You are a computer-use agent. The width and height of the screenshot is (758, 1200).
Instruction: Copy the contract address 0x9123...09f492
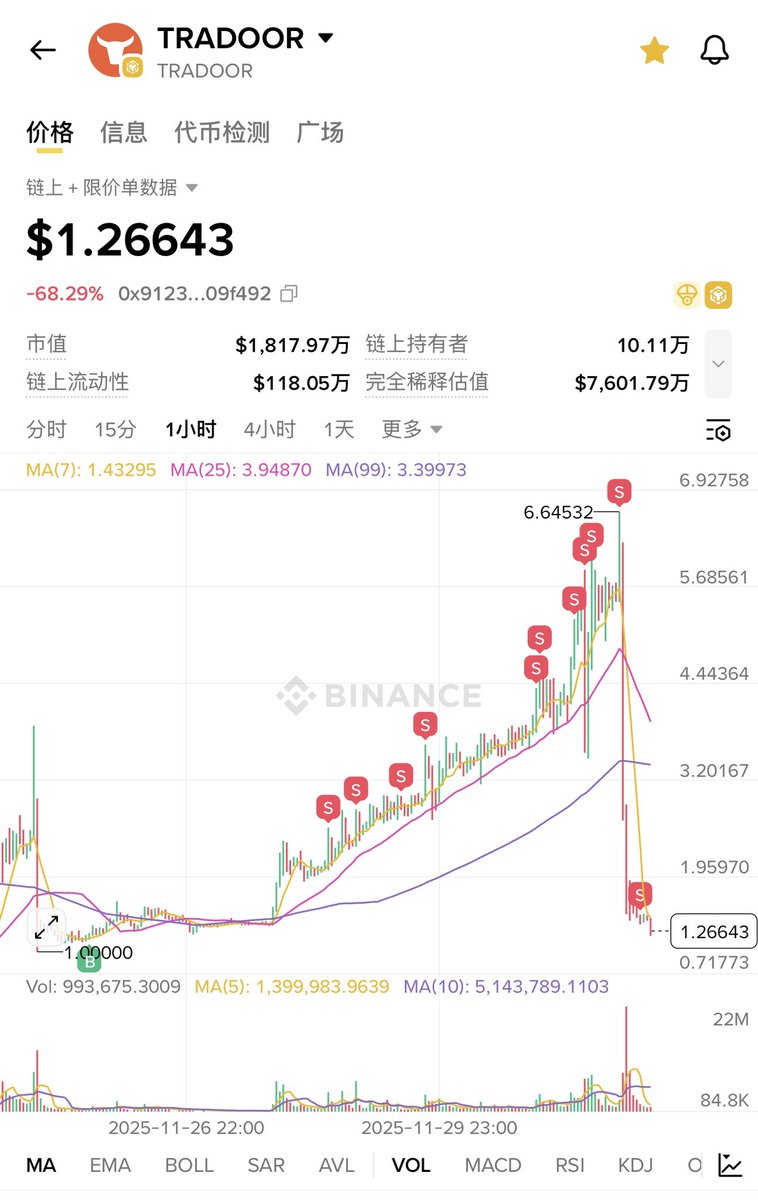pos(289,294)
